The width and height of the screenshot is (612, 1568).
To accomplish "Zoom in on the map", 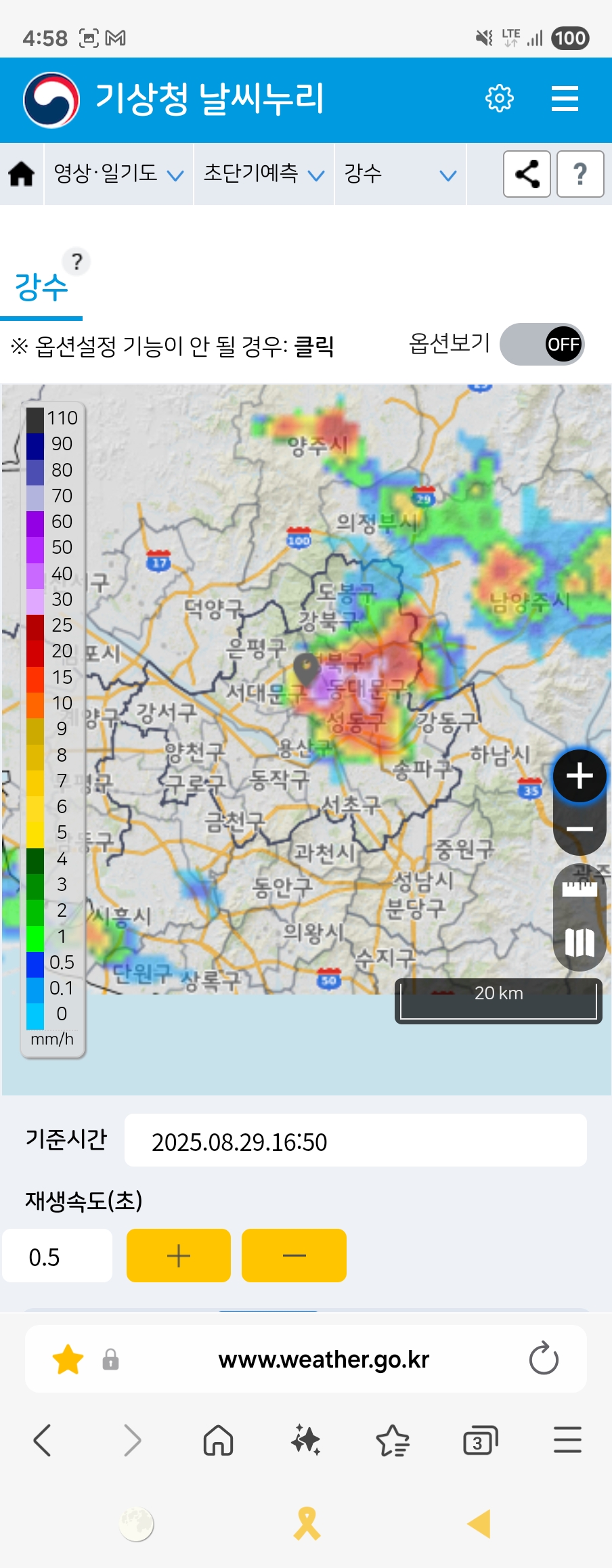I will (580, 776).
